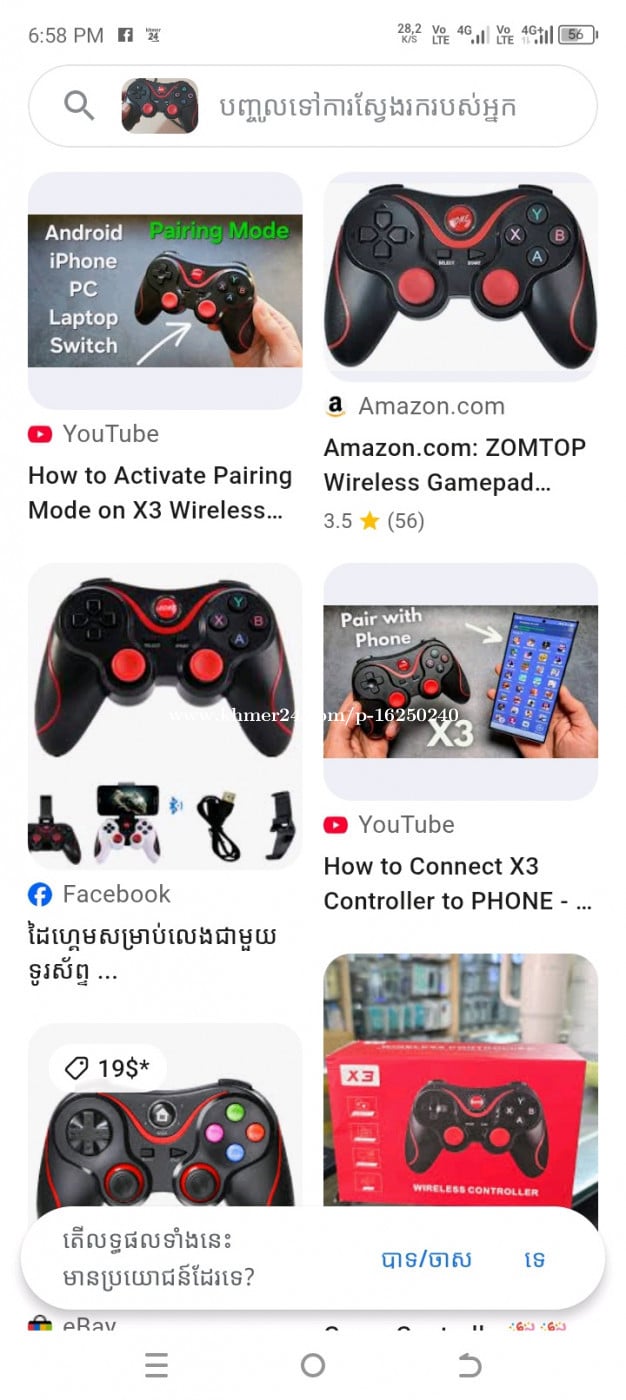This screenshot has width=626, height=1400.
Task: Open the Facebook gamepad result
Action: 165,715
